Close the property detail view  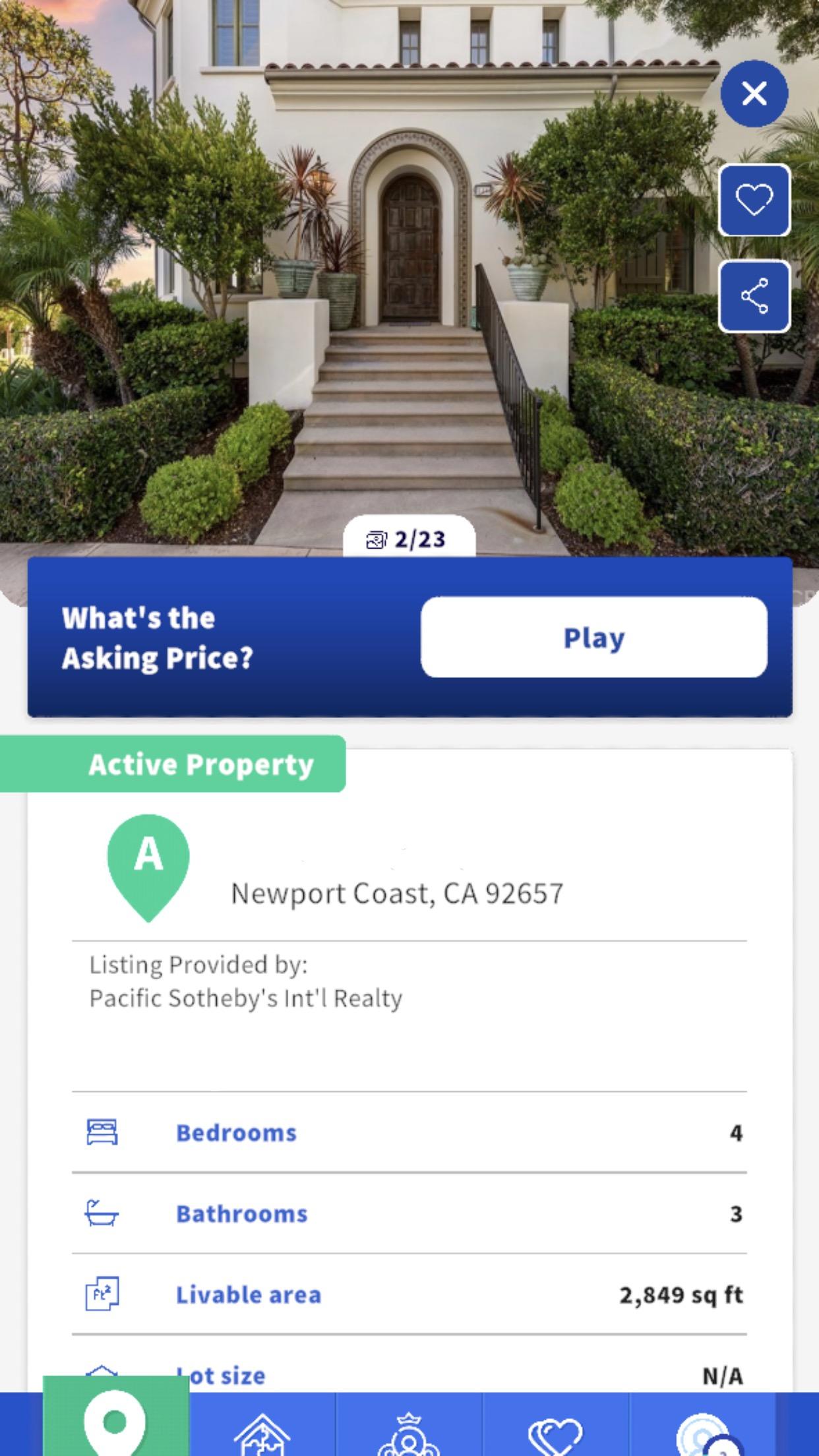[x=756, y=94]
